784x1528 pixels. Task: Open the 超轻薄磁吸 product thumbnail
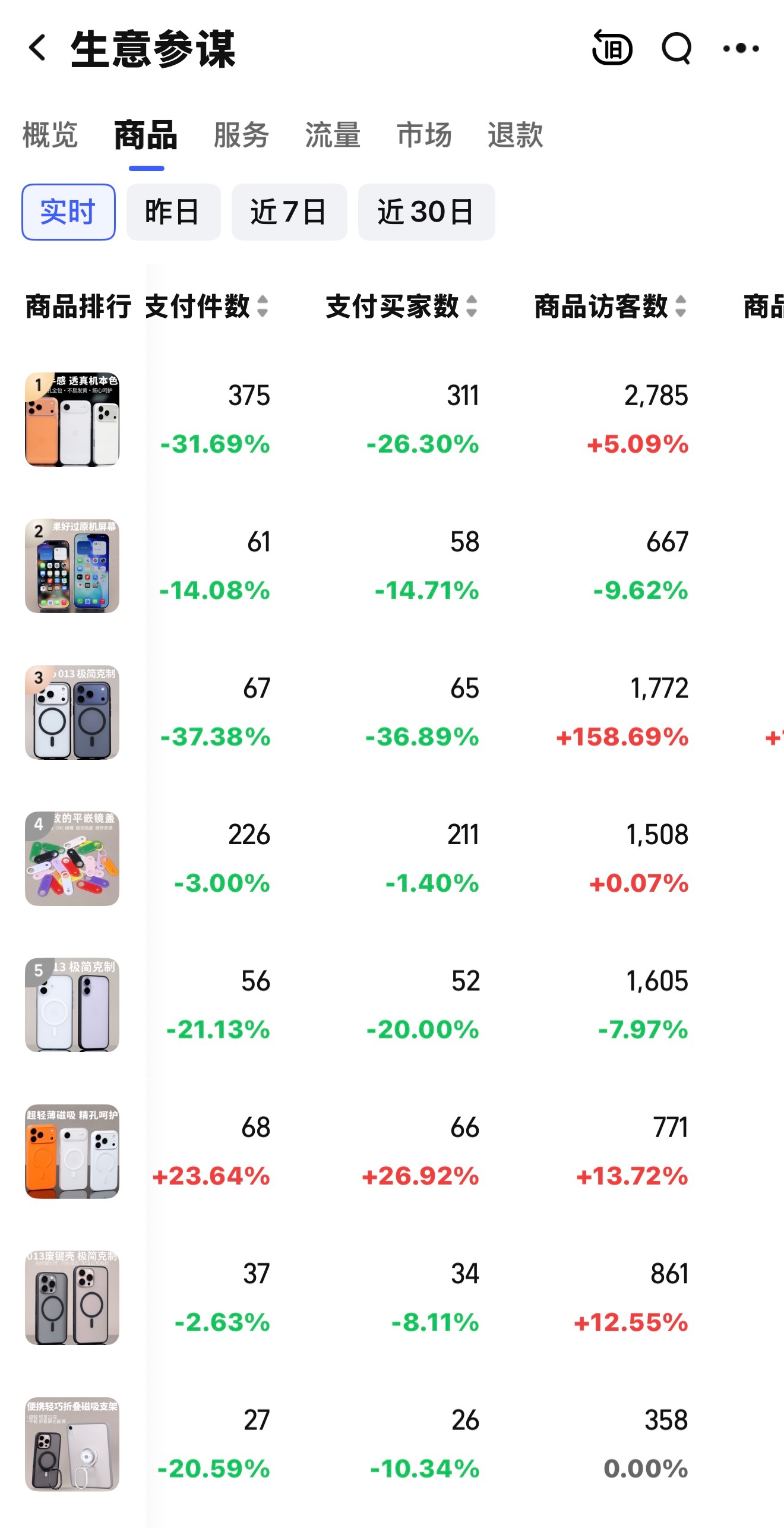72,1151
